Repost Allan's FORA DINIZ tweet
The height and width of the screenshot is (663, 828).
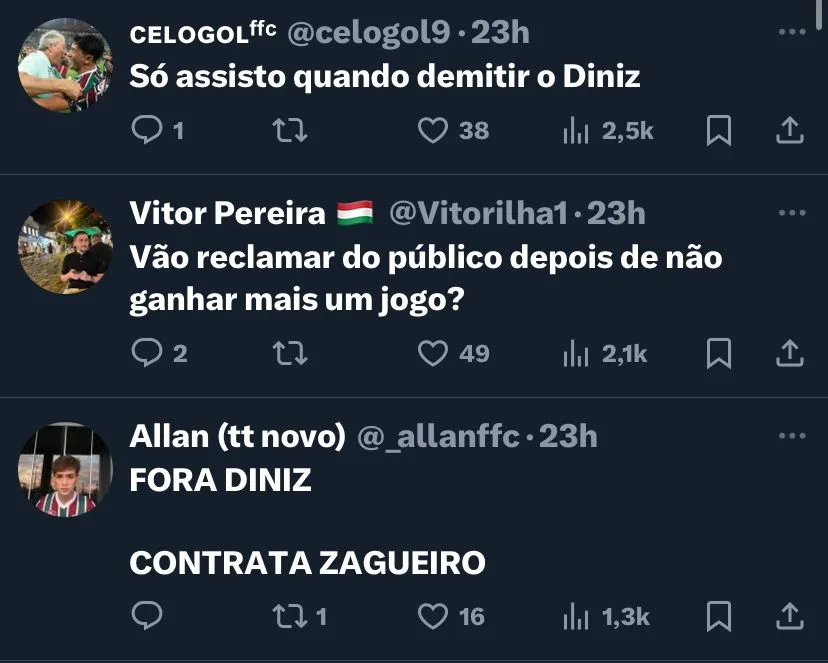(x=289, y=616)
